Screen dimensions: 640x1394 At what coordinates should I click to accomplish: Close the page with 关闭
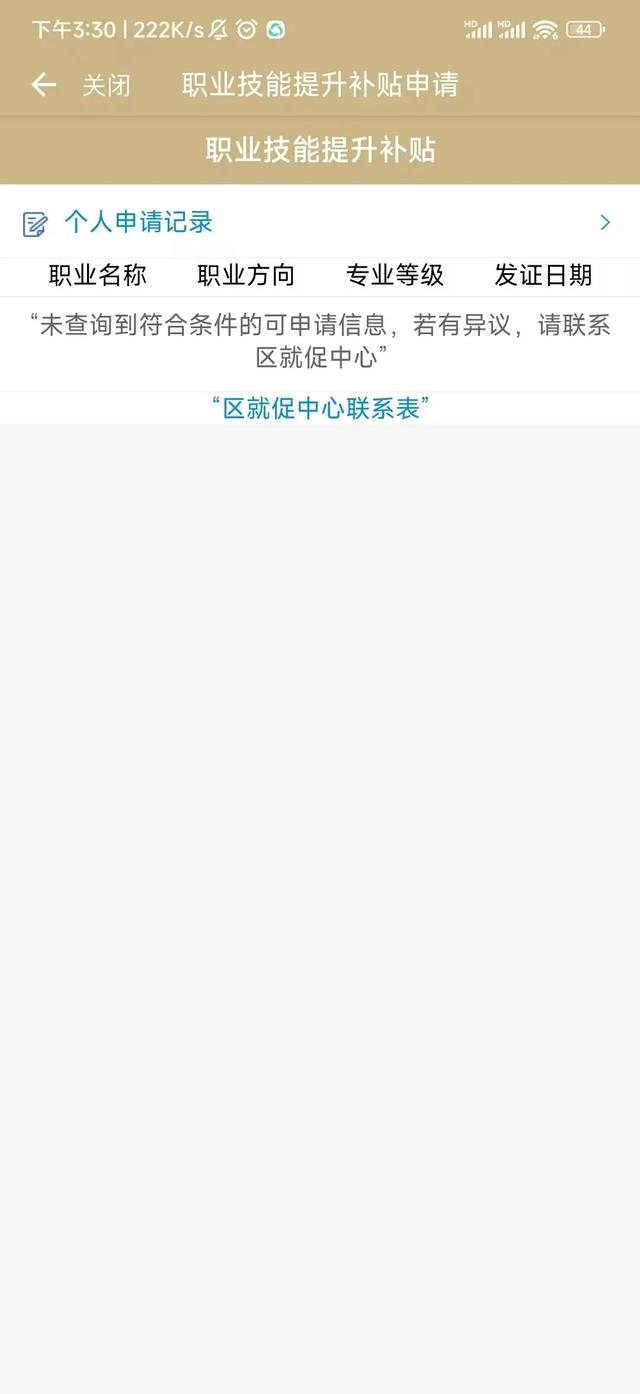(106, 85)
